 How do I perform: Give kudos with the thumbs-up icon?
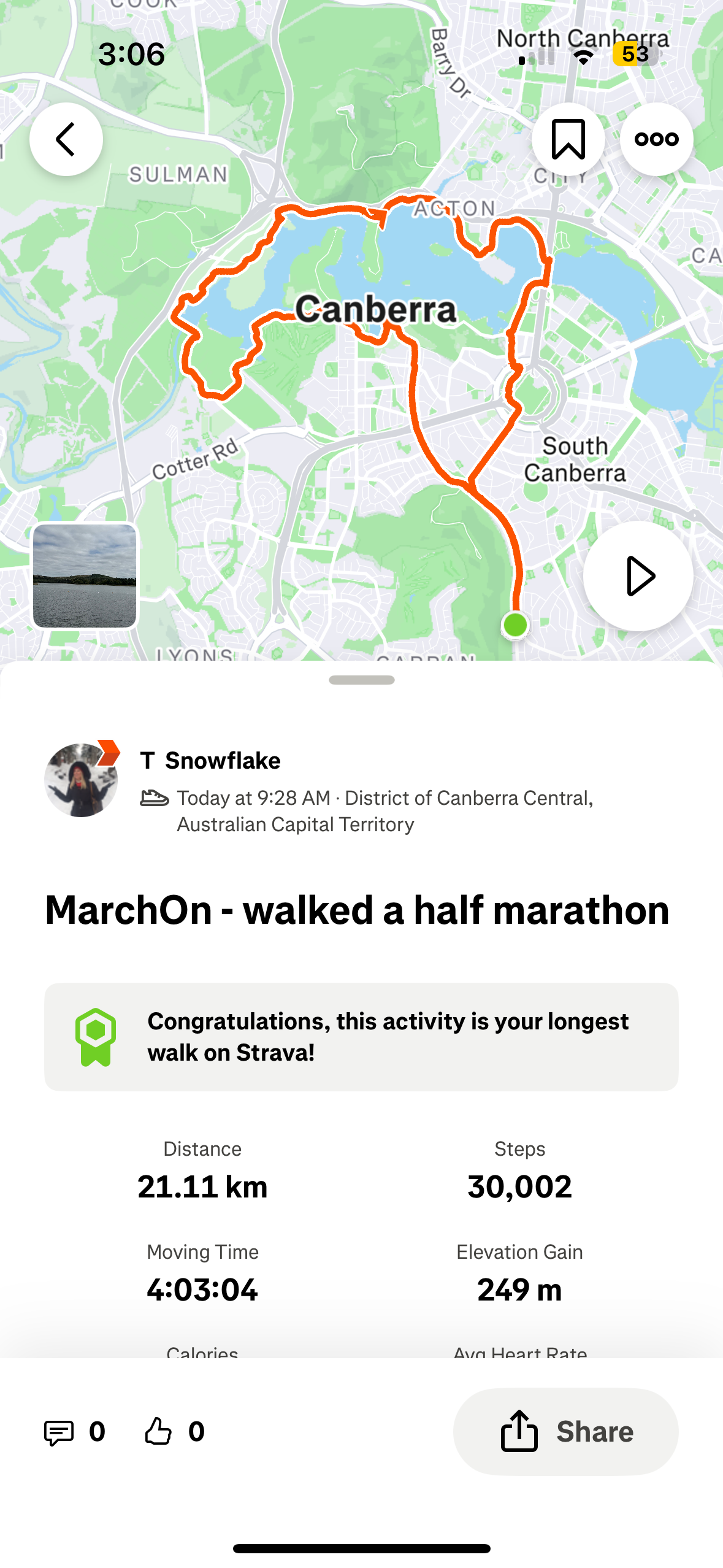point(158,1432)
